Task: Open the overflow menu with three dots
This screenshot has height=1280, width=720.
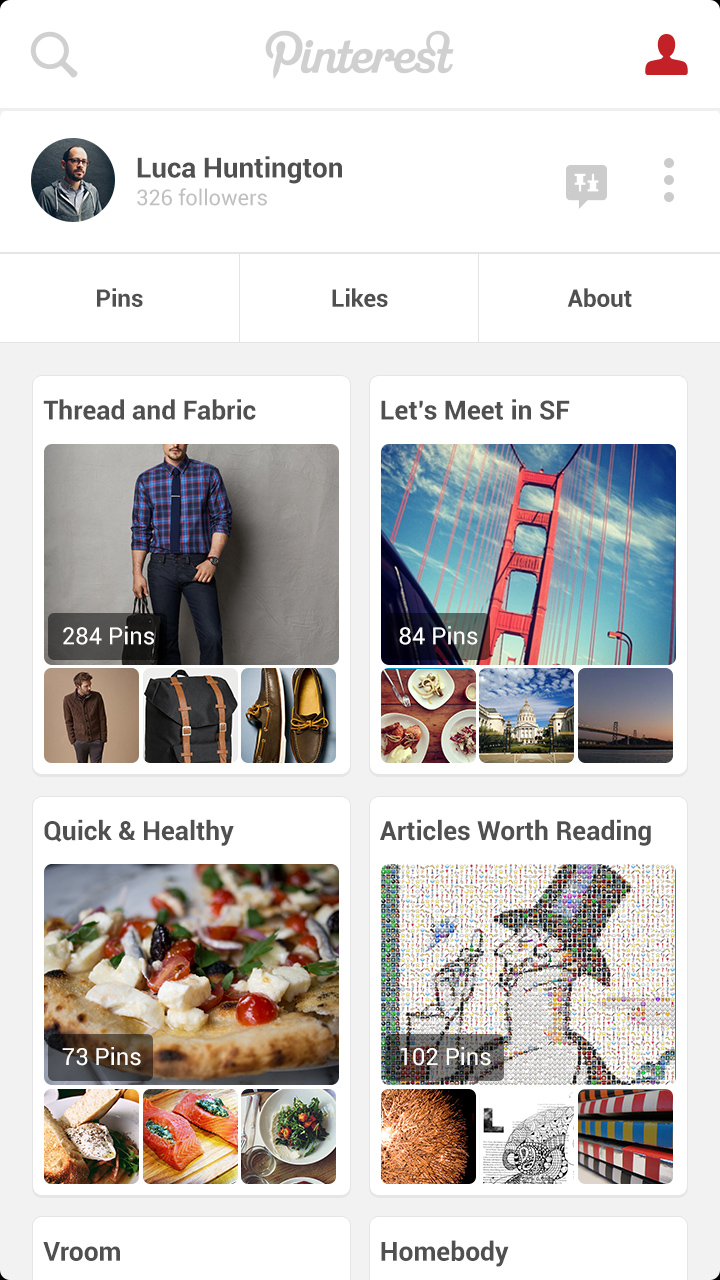Action: point(668,181)
